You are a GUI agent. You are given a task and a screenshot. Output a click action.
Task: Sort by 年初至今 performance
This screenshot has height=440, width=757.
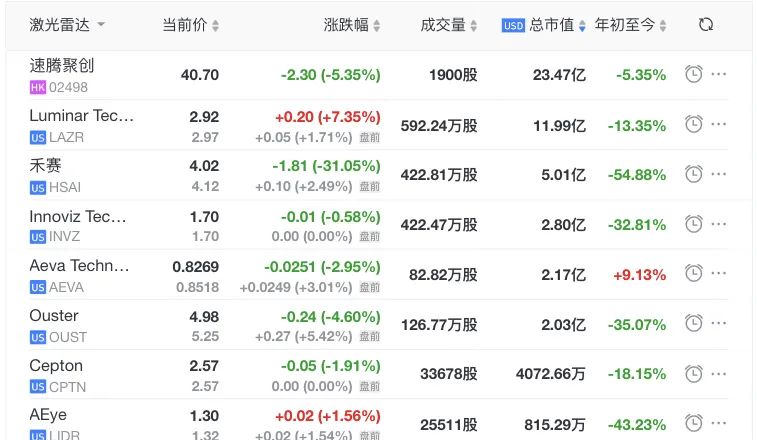(x=630, y=25)
